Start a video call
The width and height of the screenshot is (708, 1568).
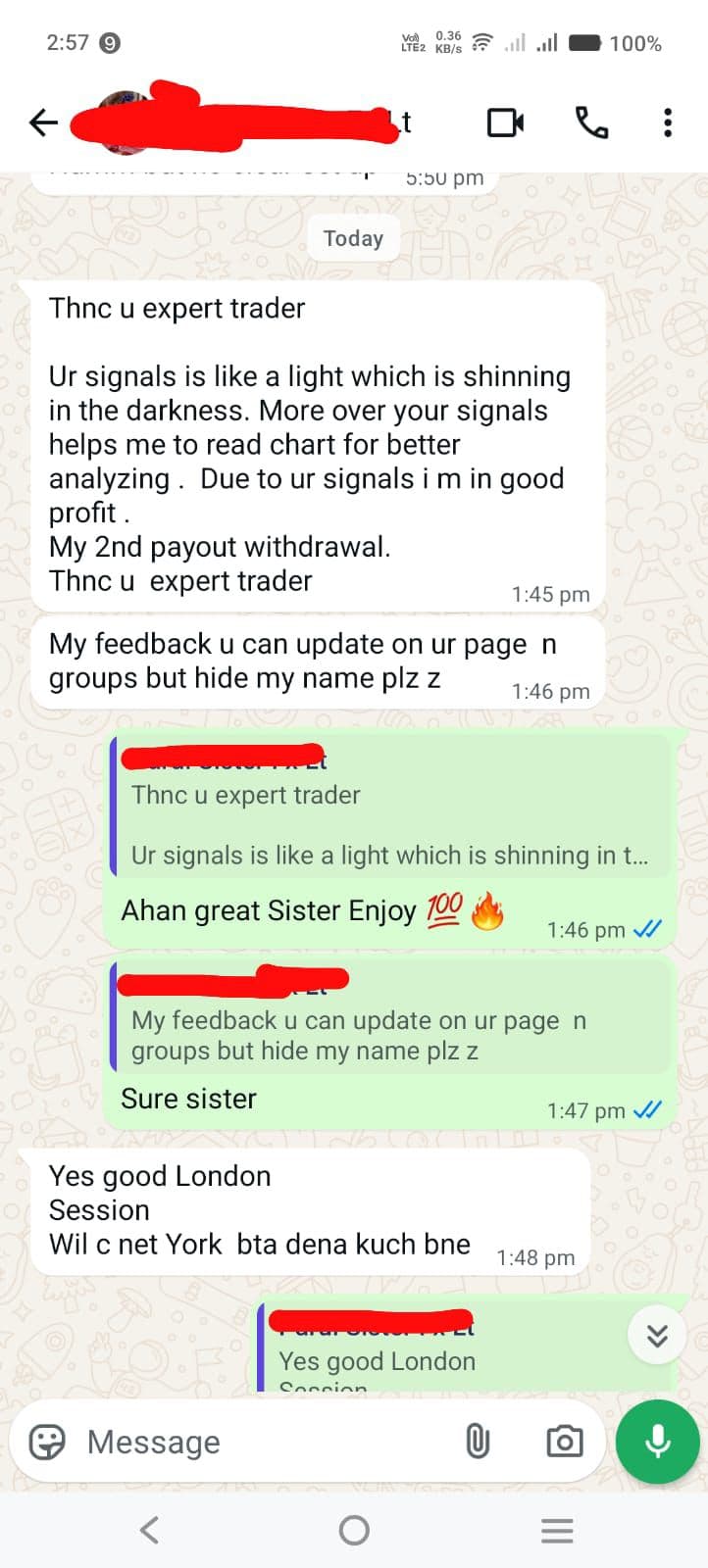click(x=505, y=122)
